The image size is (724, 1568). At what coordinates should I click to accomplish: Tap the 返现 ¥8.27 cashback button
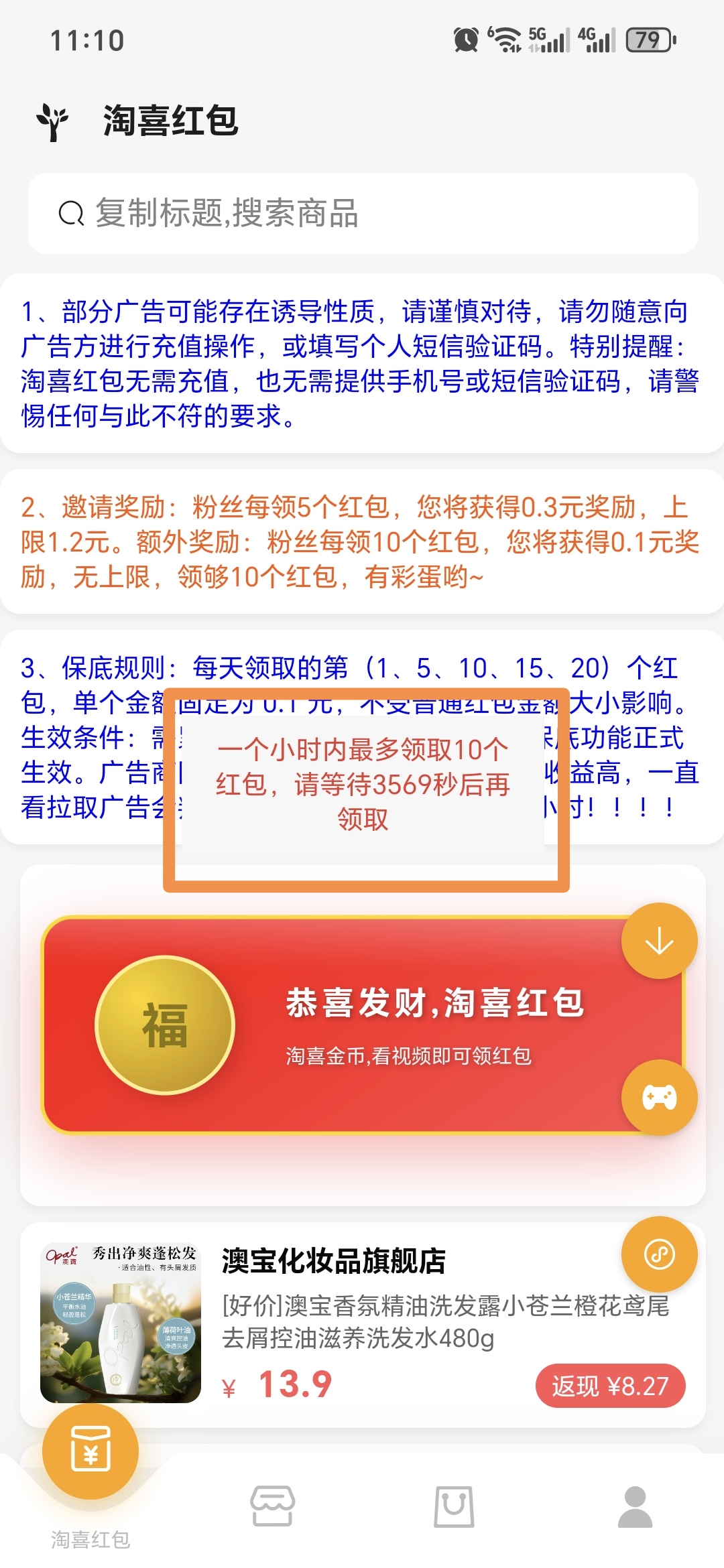point(610,1386)
